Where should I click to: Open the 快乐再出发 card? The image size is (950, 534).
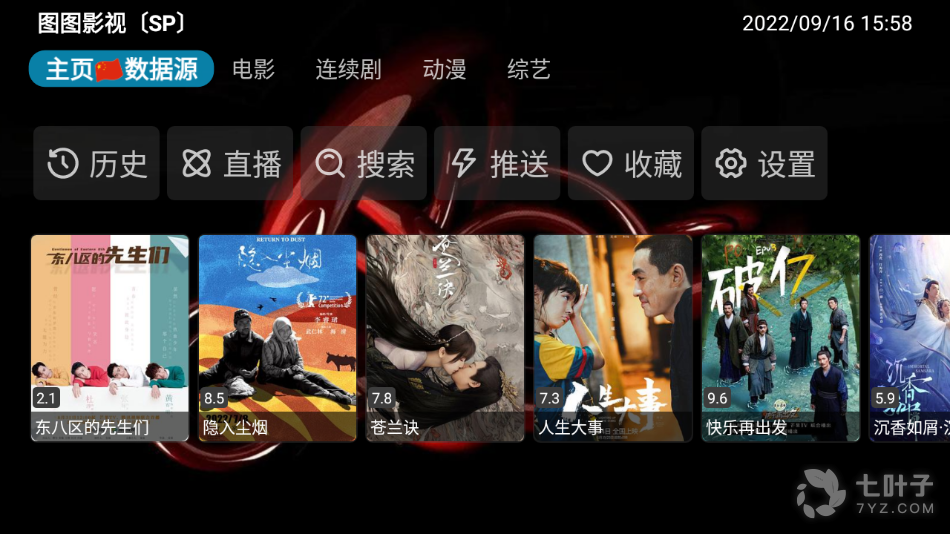tap(780, 337)
